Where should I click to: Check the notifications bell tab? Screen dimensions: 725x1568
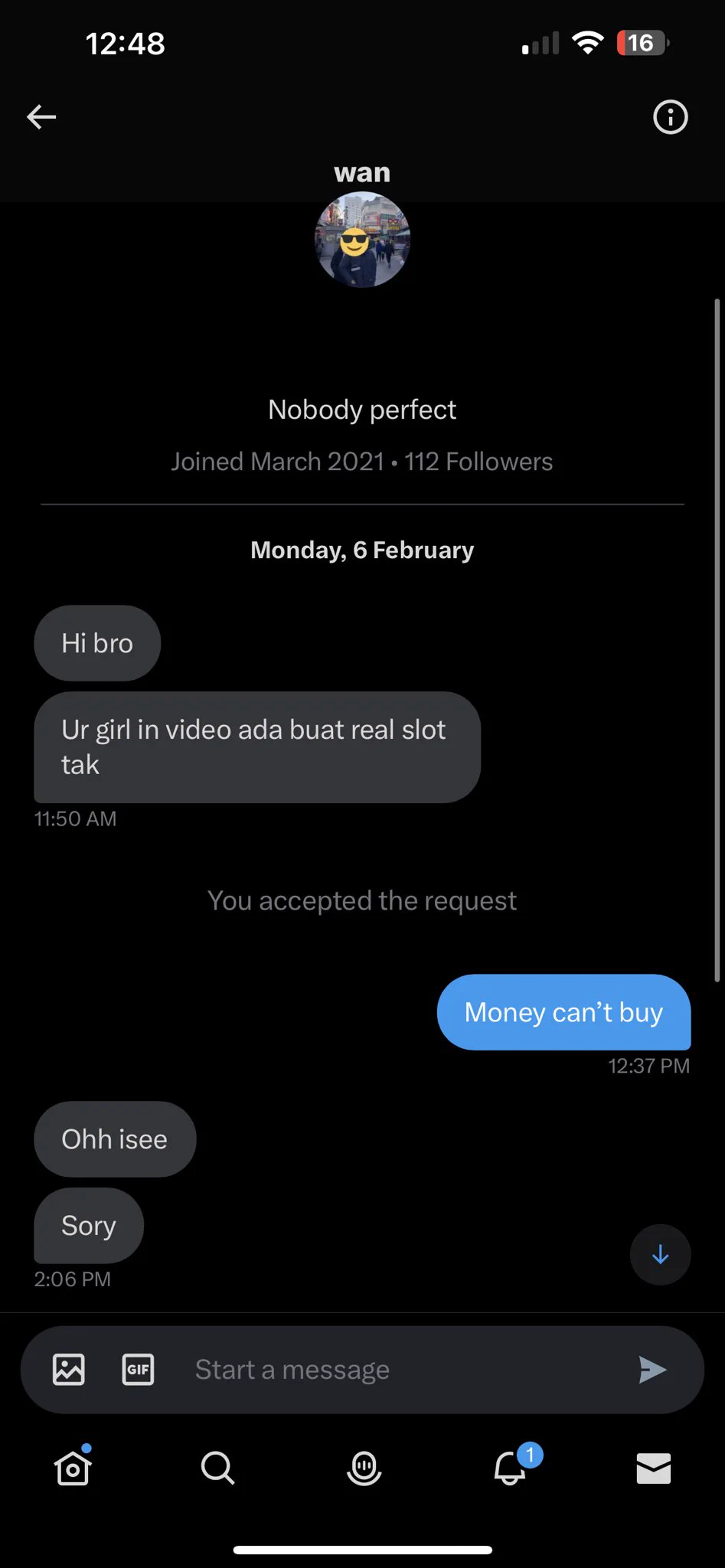coord(510,1468)
